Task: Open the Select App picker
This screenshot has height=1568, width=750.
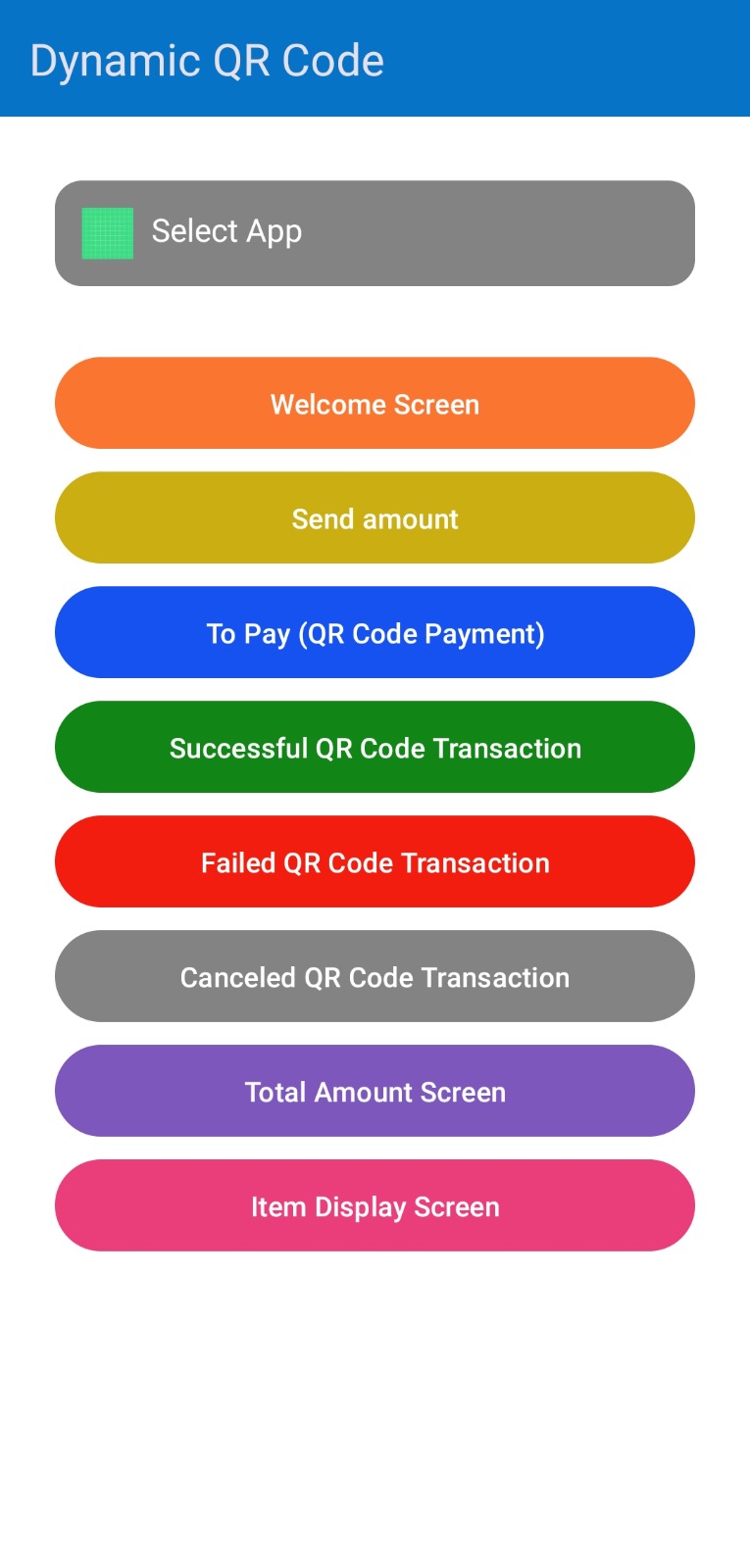Action: point(375,233)
